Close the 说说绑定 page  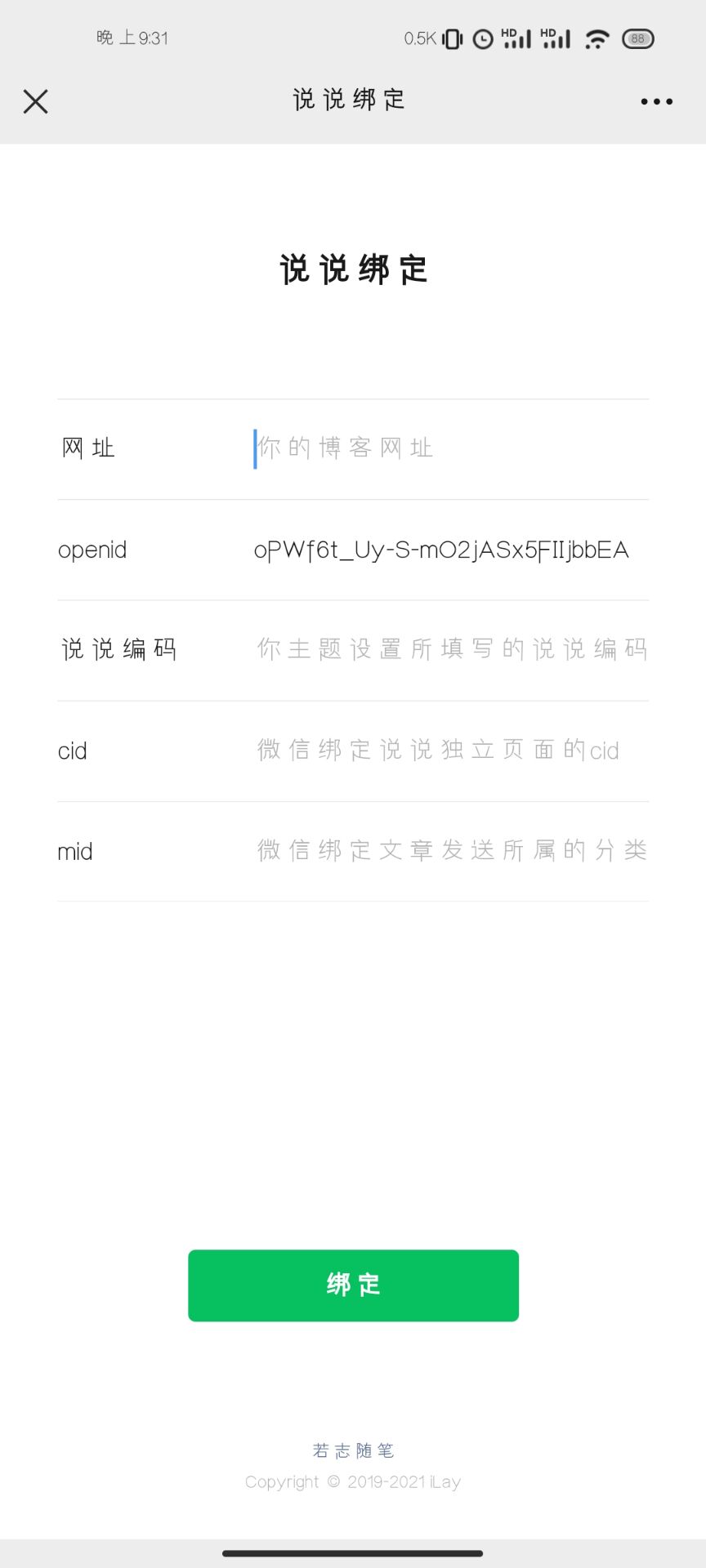pos(36,101)
